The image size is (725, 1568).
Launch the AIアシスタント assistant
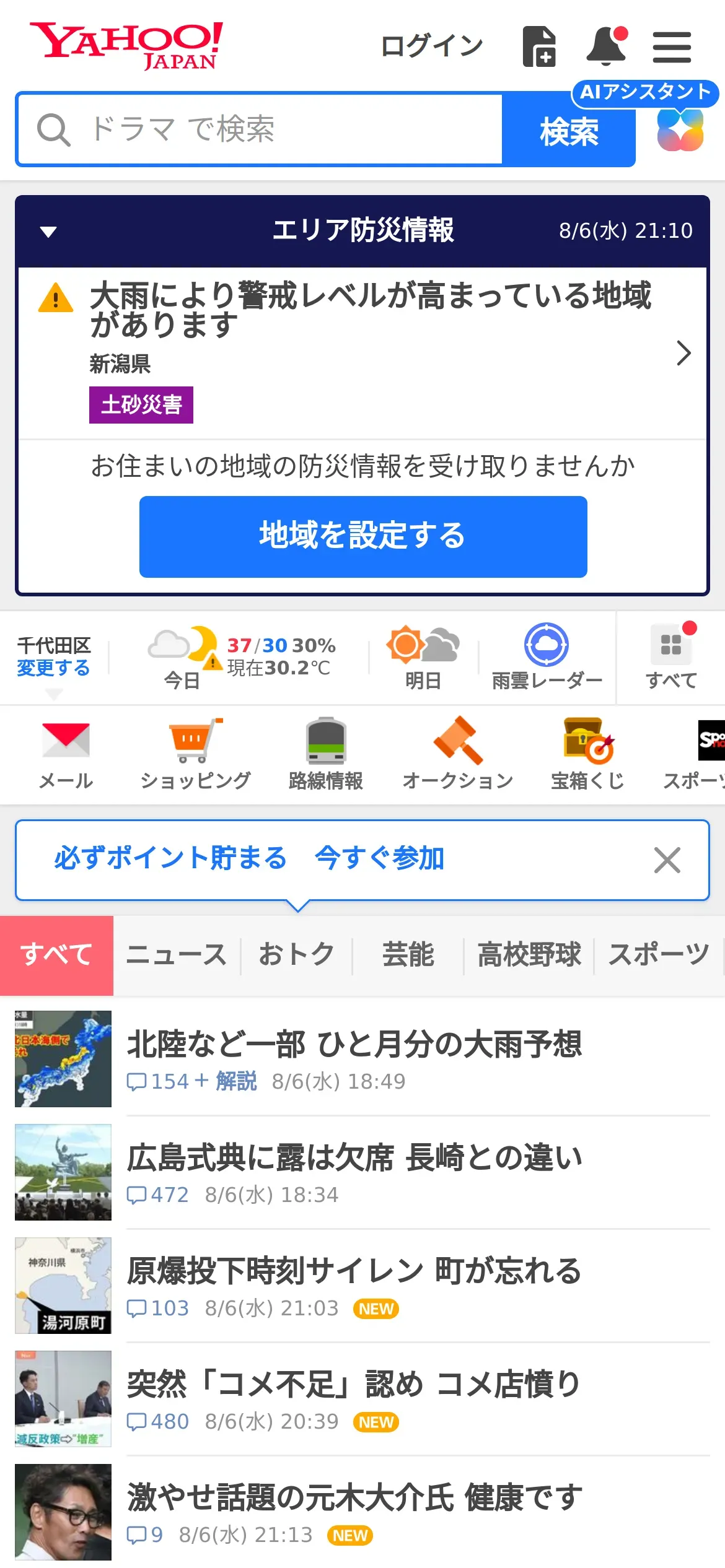(x=680, y=129)
